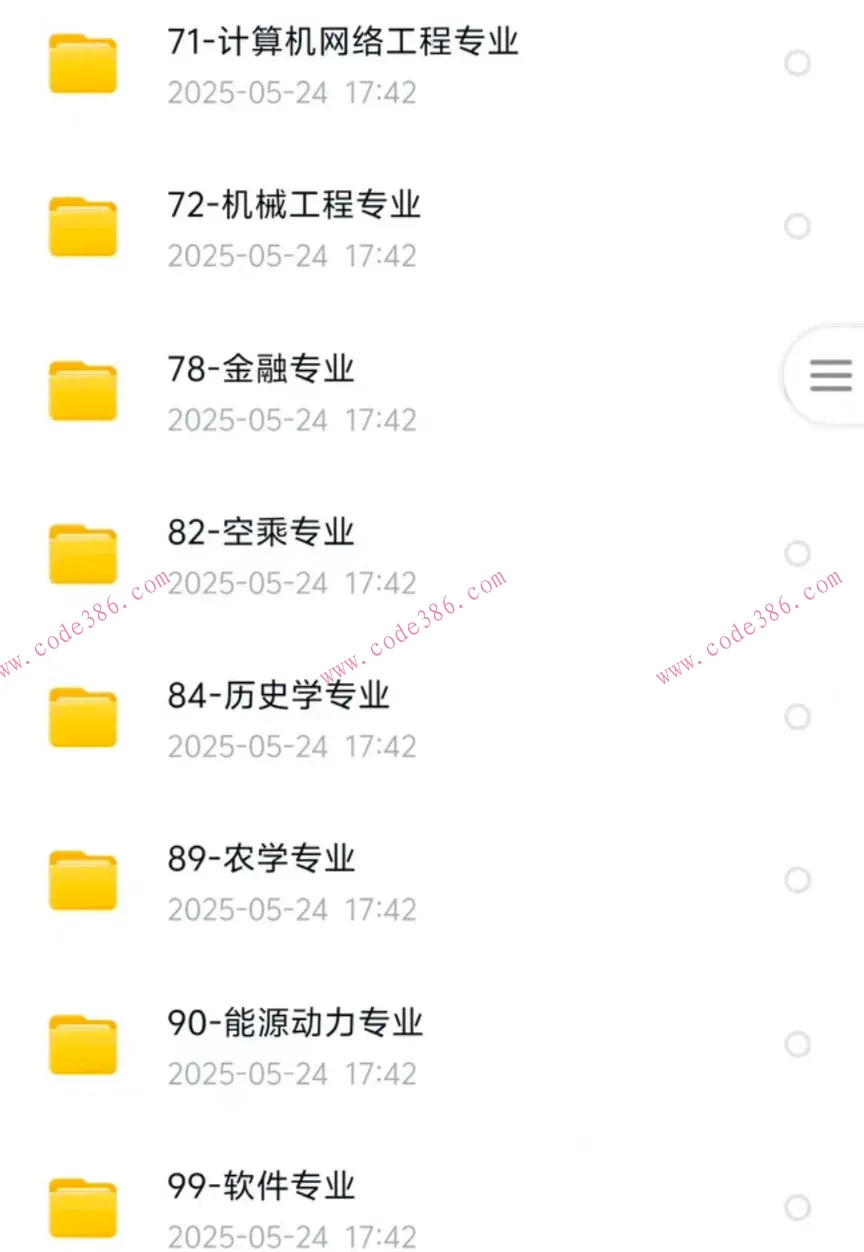Open the 82-空乘专业 folder icon
Image resolution: width=864 pixels, height=1252 pixels.
83,553
